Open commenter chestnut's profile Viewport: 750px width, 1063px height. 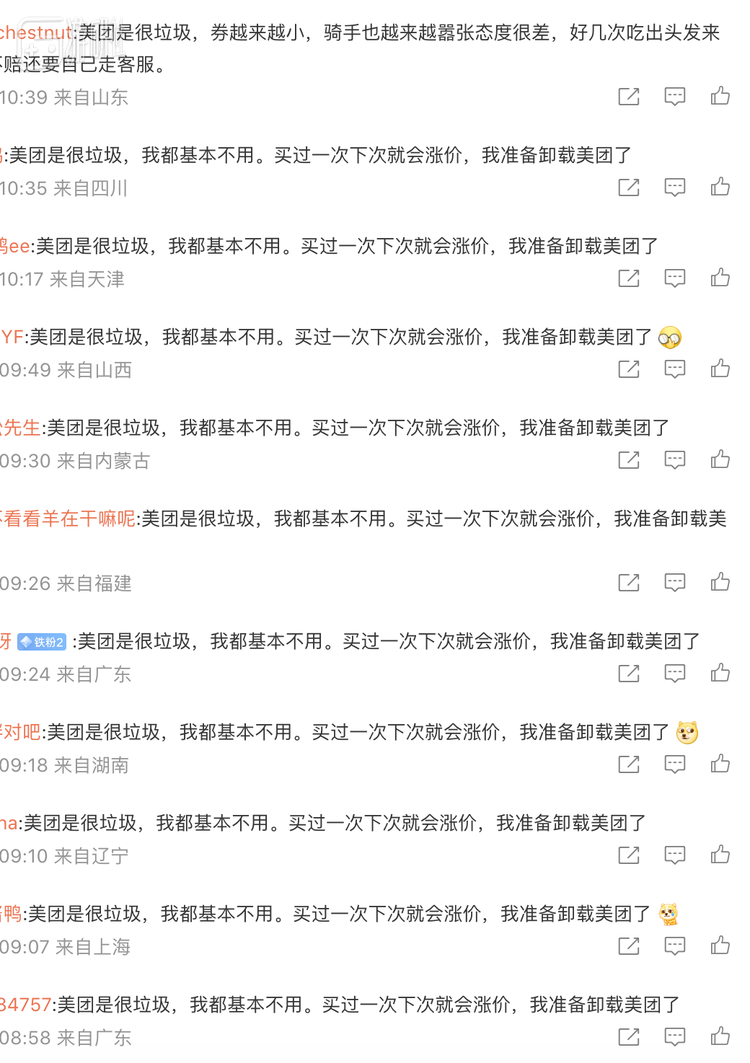[36, 33]
